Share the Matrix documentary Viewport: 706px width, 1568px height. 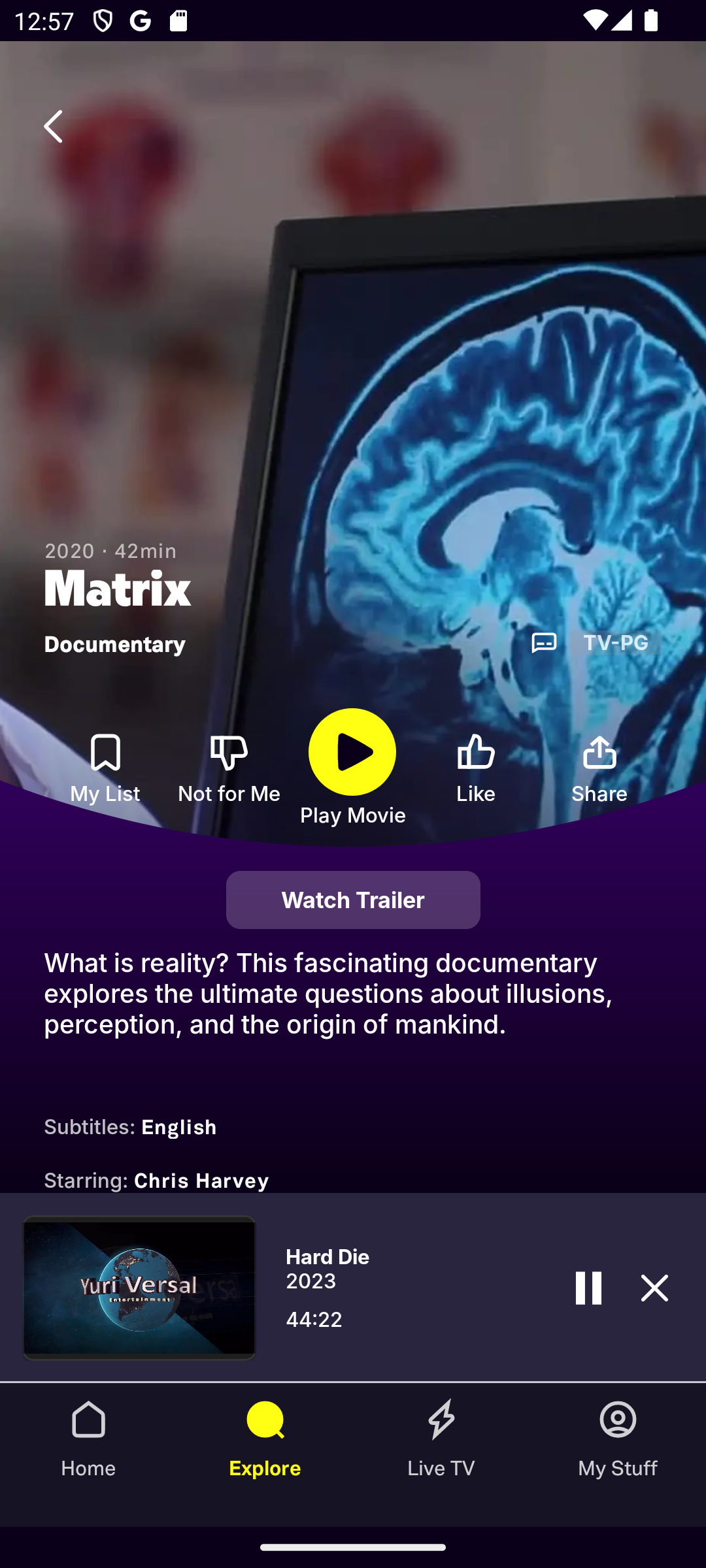(x=599, y=768)
